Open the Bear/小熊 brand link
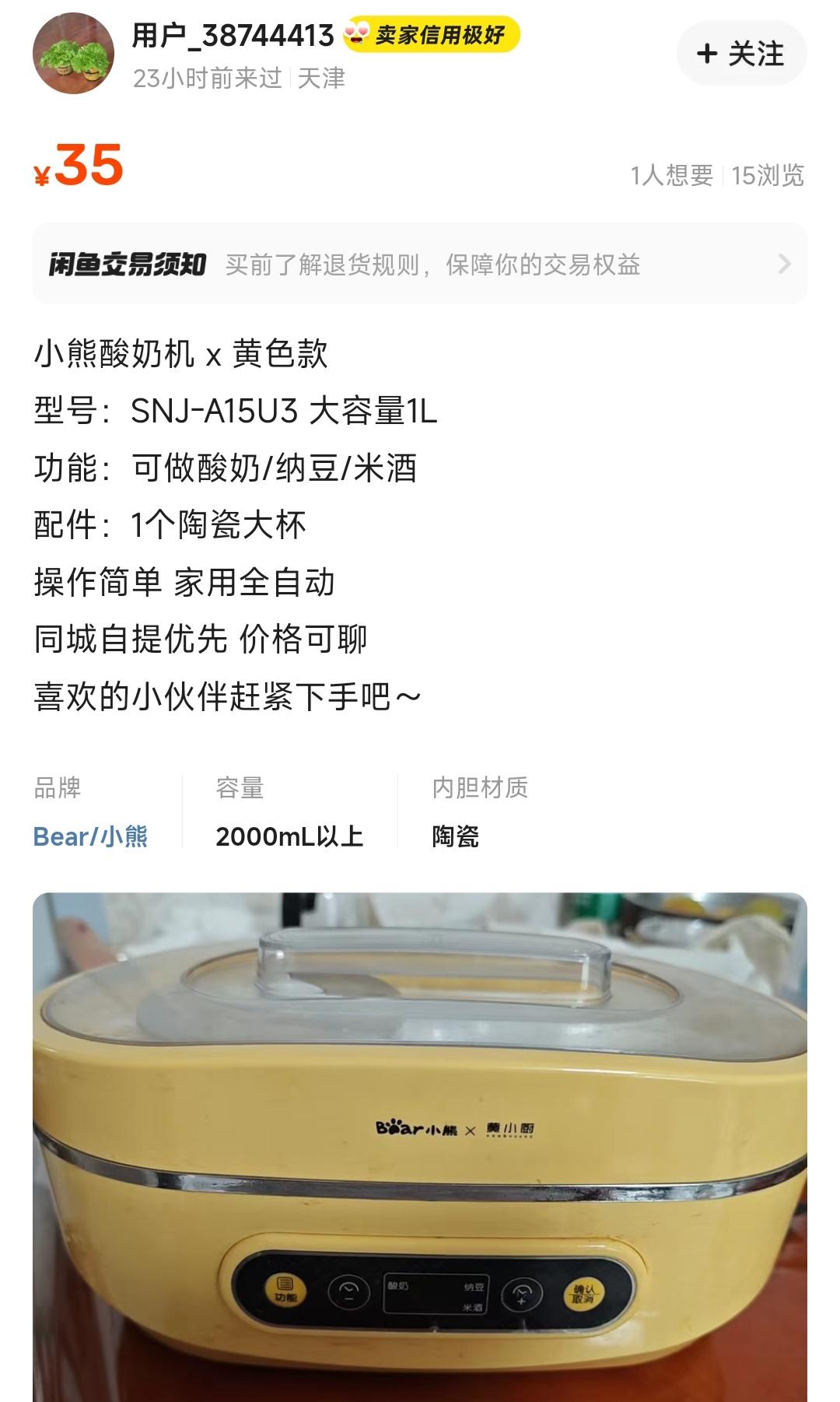The width and height of the screenshot is (840, 1402). (x=88, y=841)
